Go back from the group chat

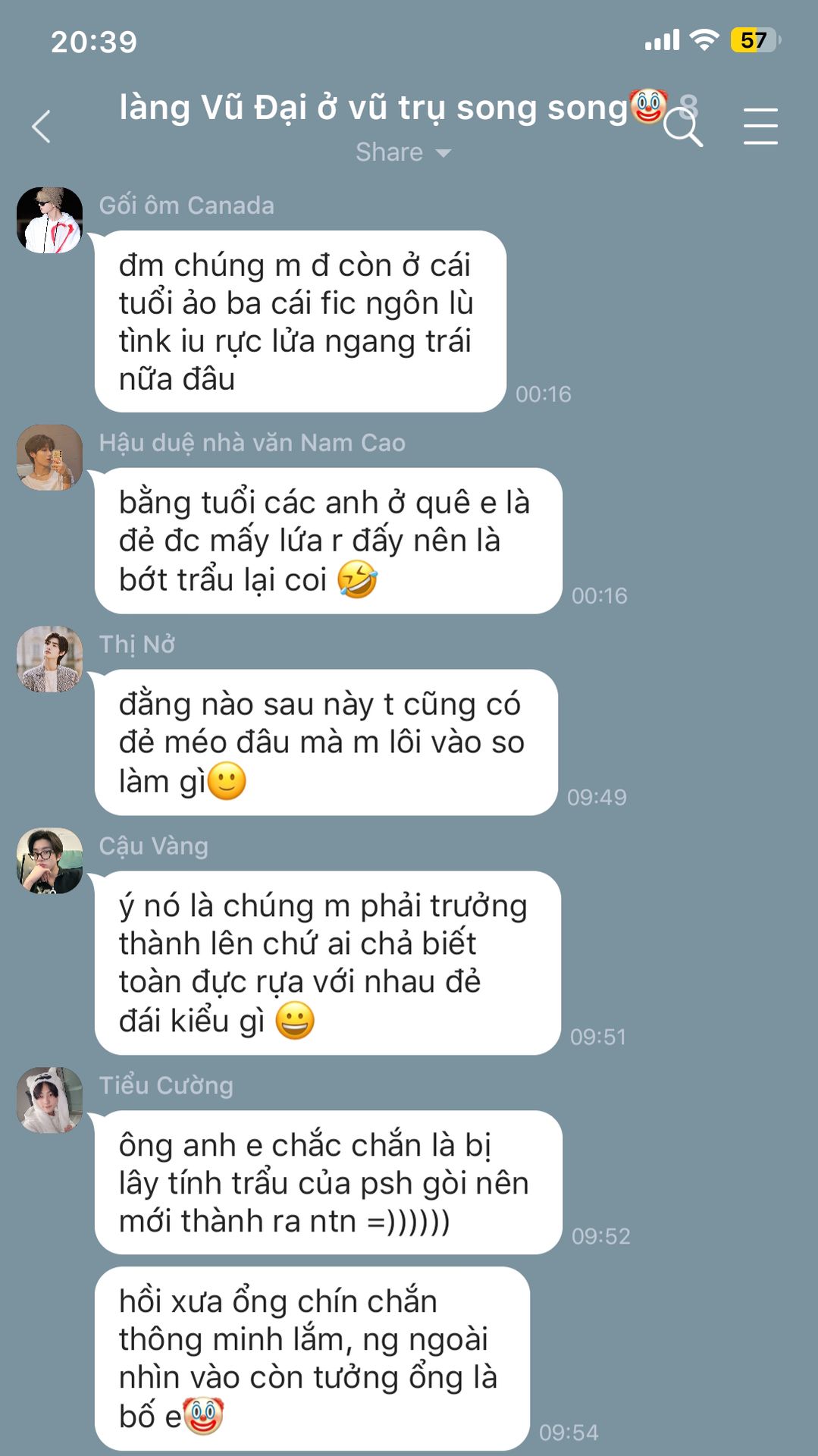click(42, 127)
